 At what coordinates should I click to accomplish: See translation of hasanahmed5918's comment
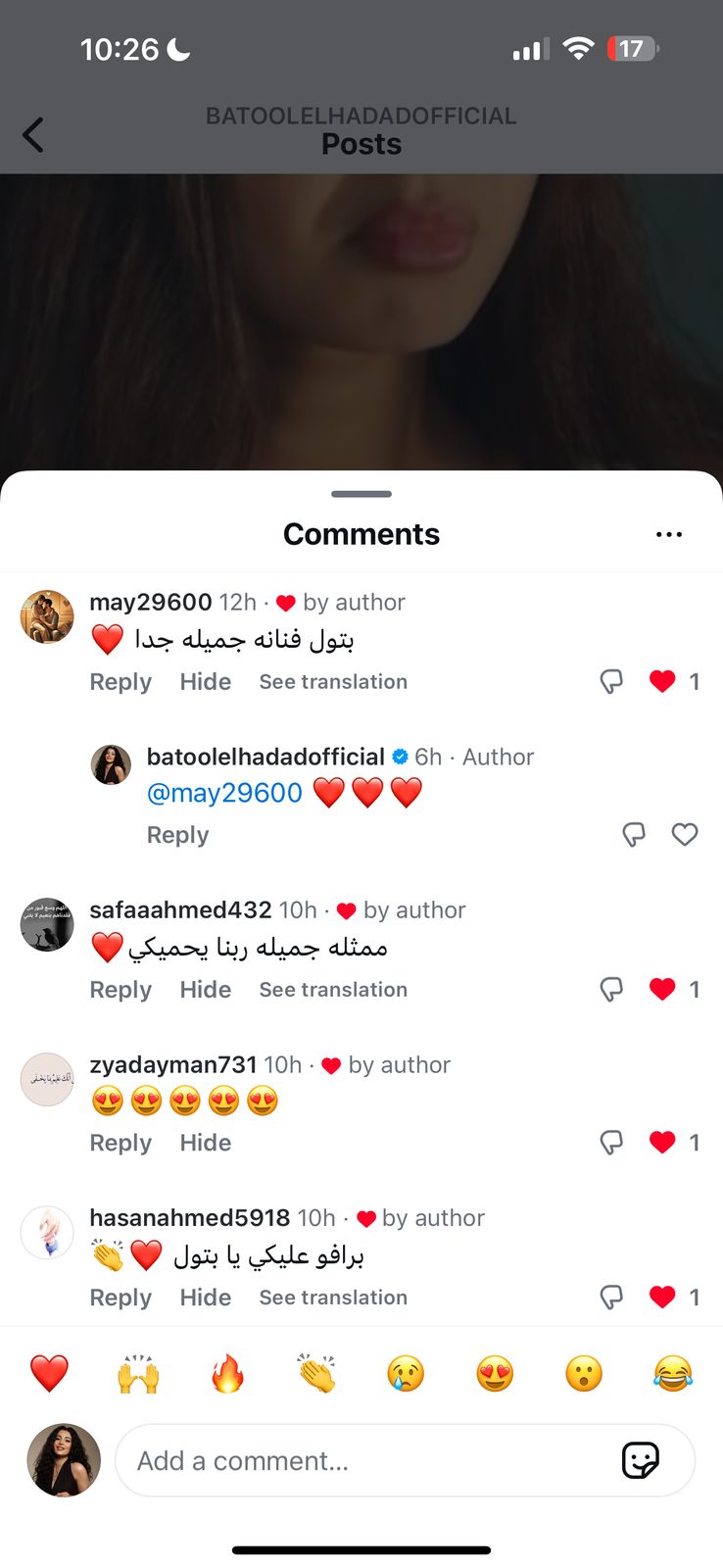pos(333,1298)
